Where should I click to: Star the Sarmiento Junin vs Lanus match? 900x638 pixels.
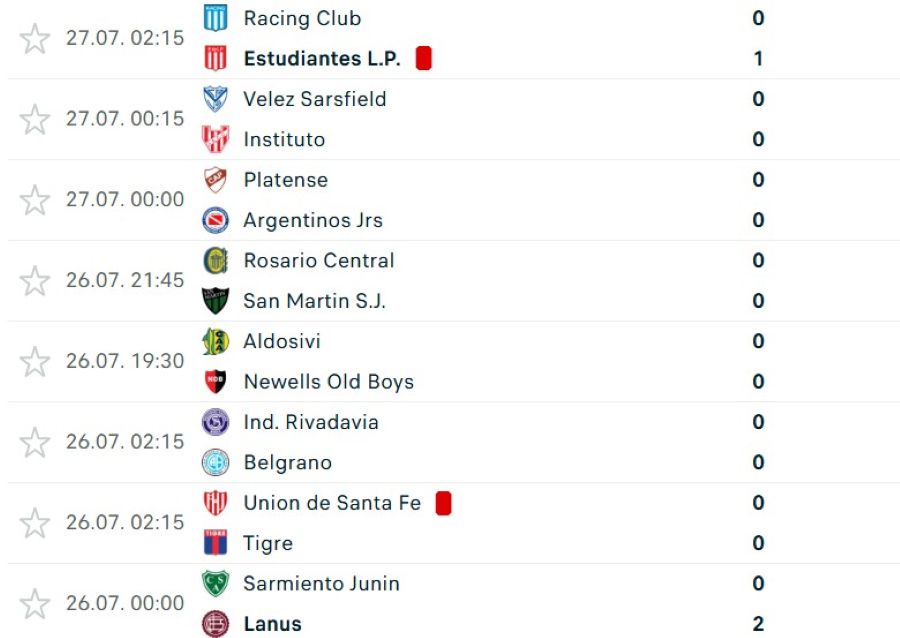pos(34,604)
